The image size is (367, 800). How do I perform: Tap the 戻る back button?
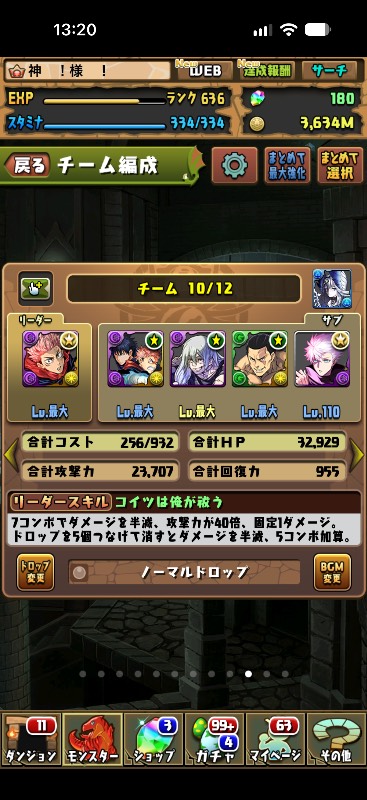point(28,165)
